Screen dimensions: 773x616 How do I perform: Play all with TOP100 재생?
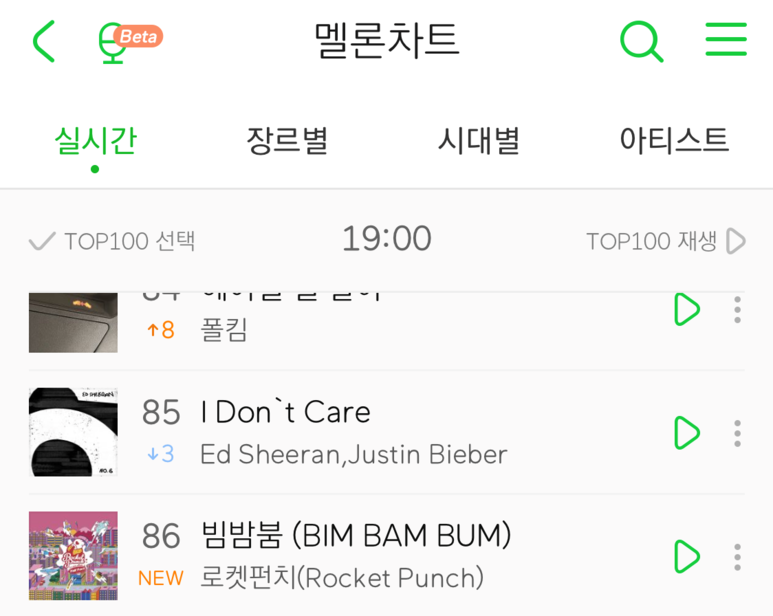pyautogui.click(x=666, y=241)
